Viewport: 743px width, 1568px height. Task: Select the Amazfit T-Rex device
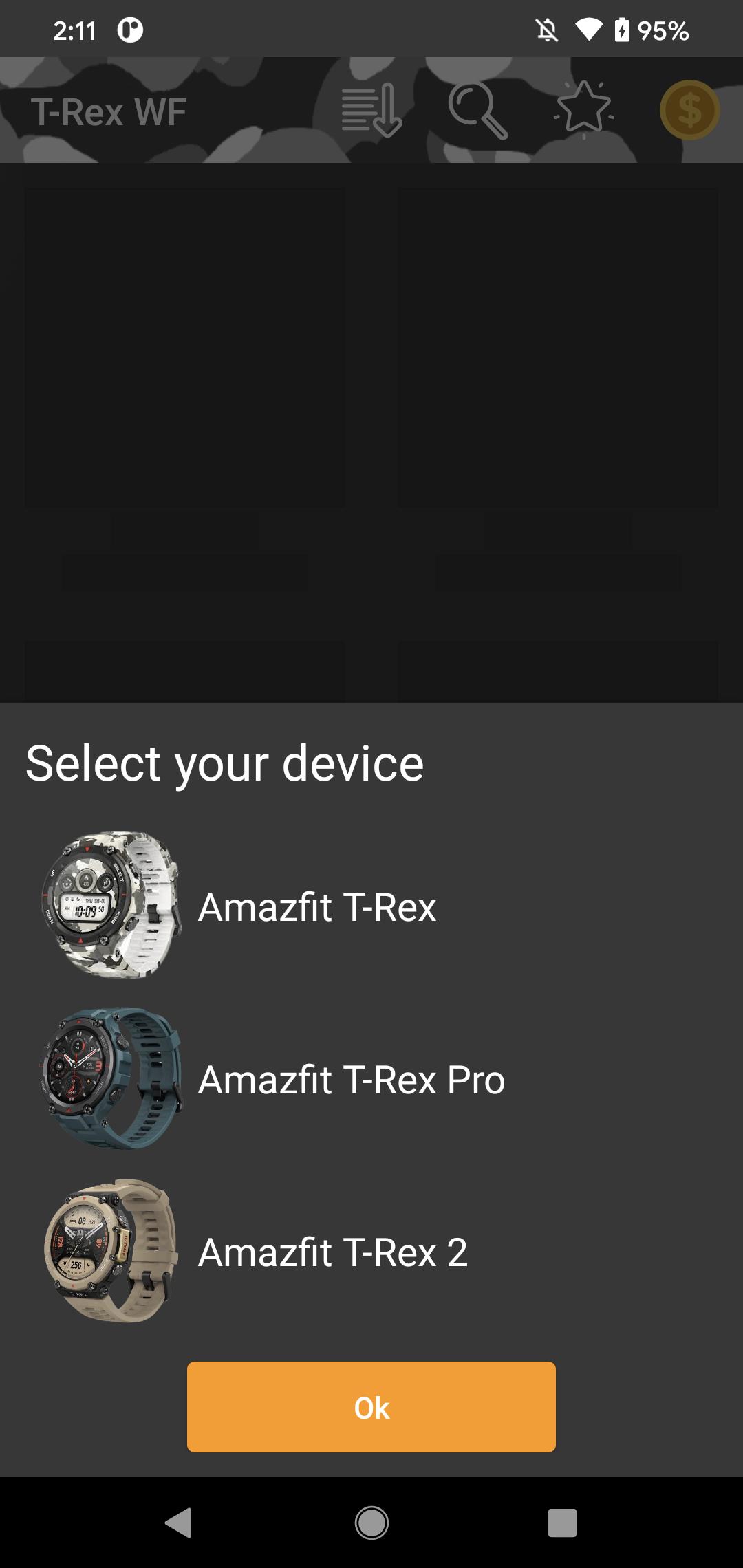click(316, 906)
